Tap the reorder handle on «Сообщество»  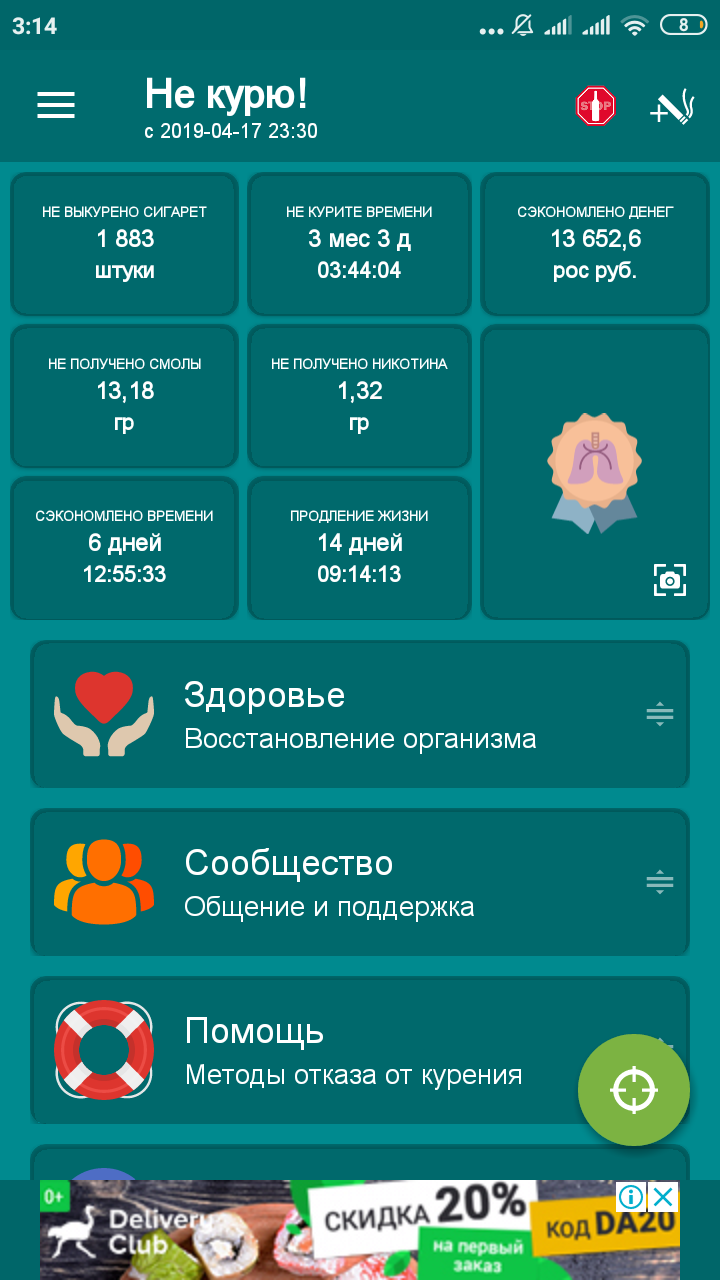(x=660, y=882)
